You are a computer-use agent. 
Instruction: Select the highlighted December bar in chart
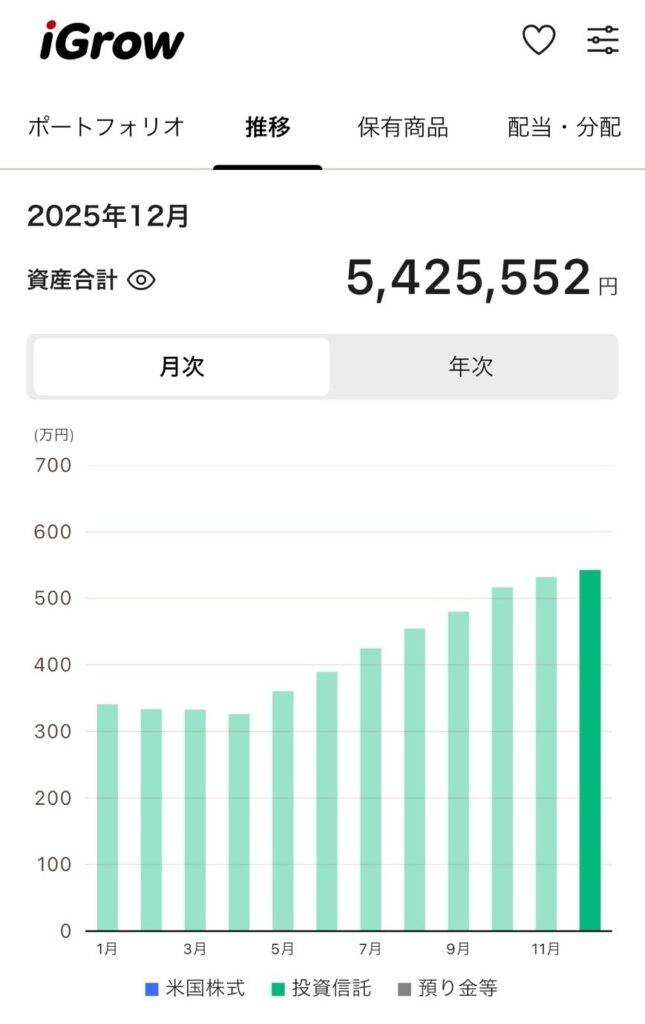tap(590, 750)
